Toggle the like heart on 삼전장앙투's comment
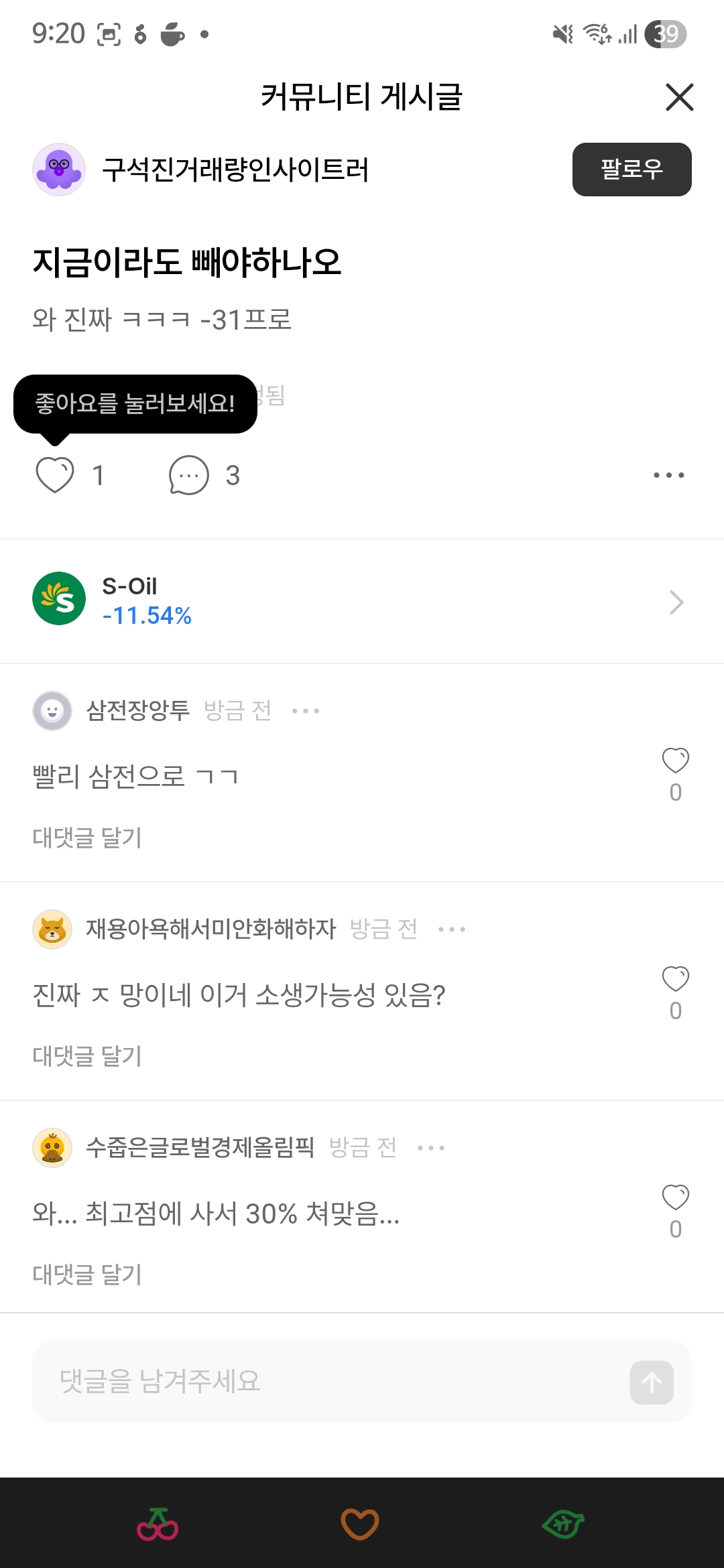 tap(676, 761)
